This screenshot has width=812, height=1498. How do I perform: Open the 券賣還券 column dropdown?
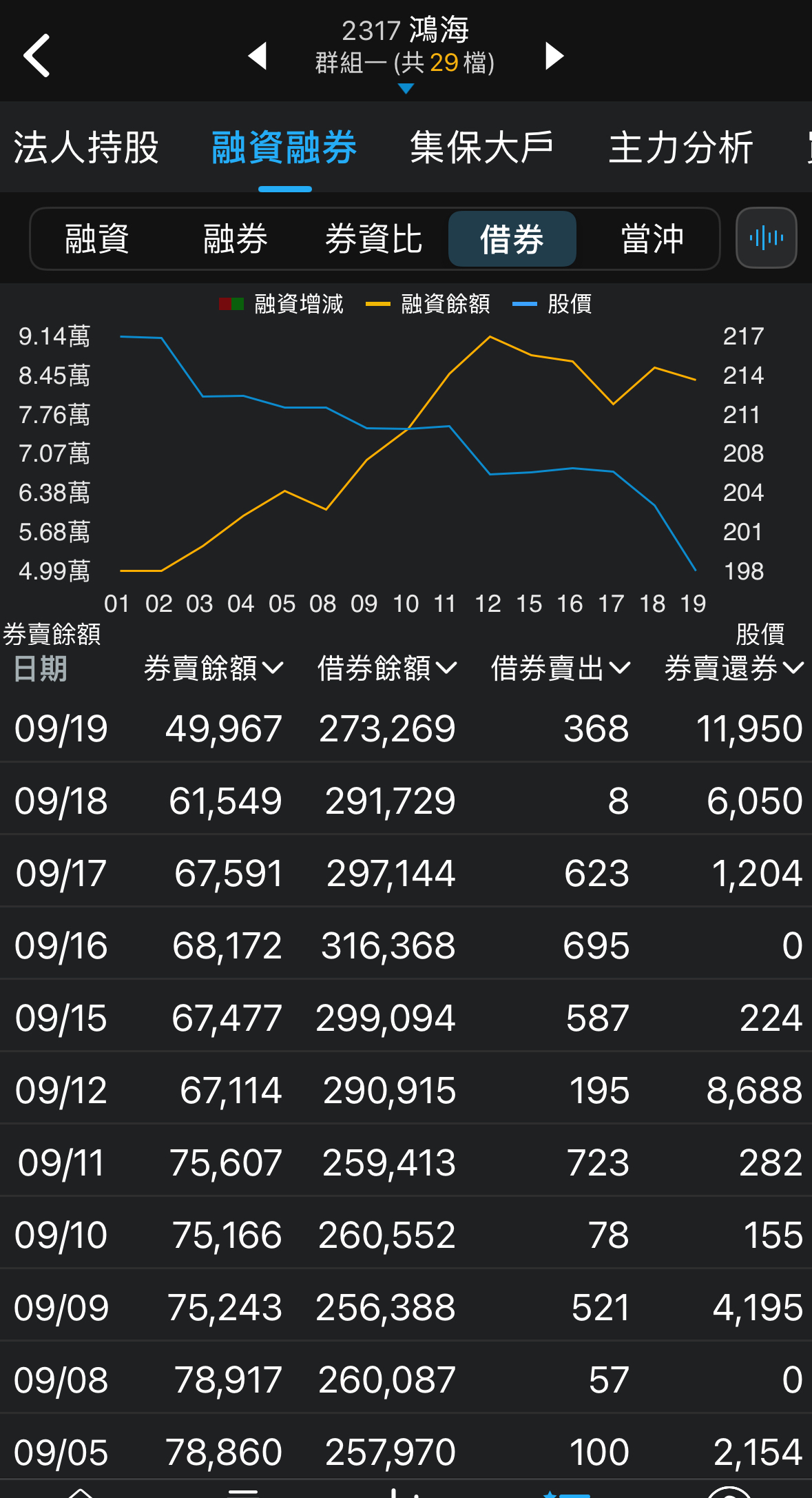(x=734, y=668)
